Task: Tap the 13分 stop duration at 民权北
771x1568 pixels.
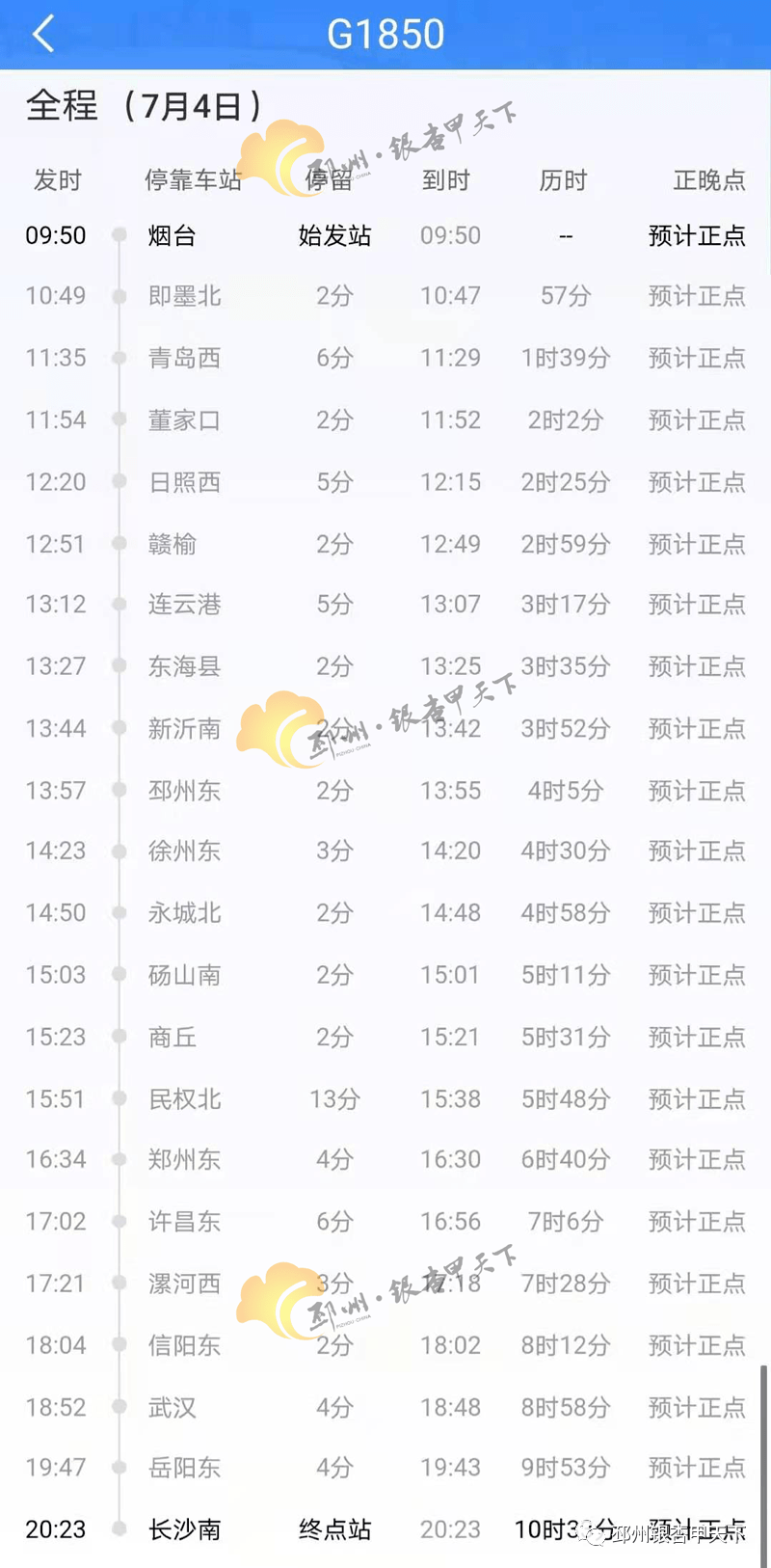Action: pyautogui.click(x=334, y=1098)
